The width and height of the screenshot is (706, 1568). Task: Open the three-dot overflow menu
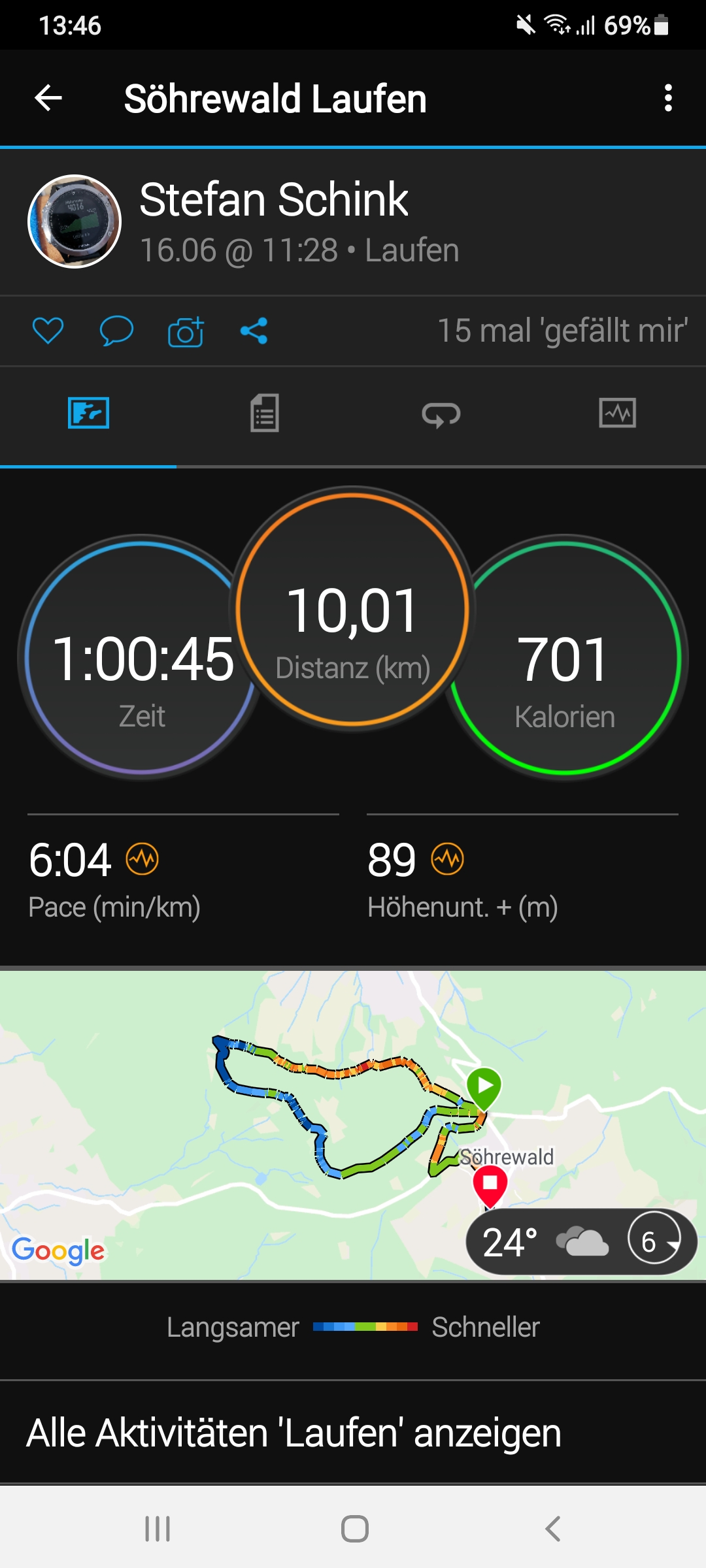(667, 99)
